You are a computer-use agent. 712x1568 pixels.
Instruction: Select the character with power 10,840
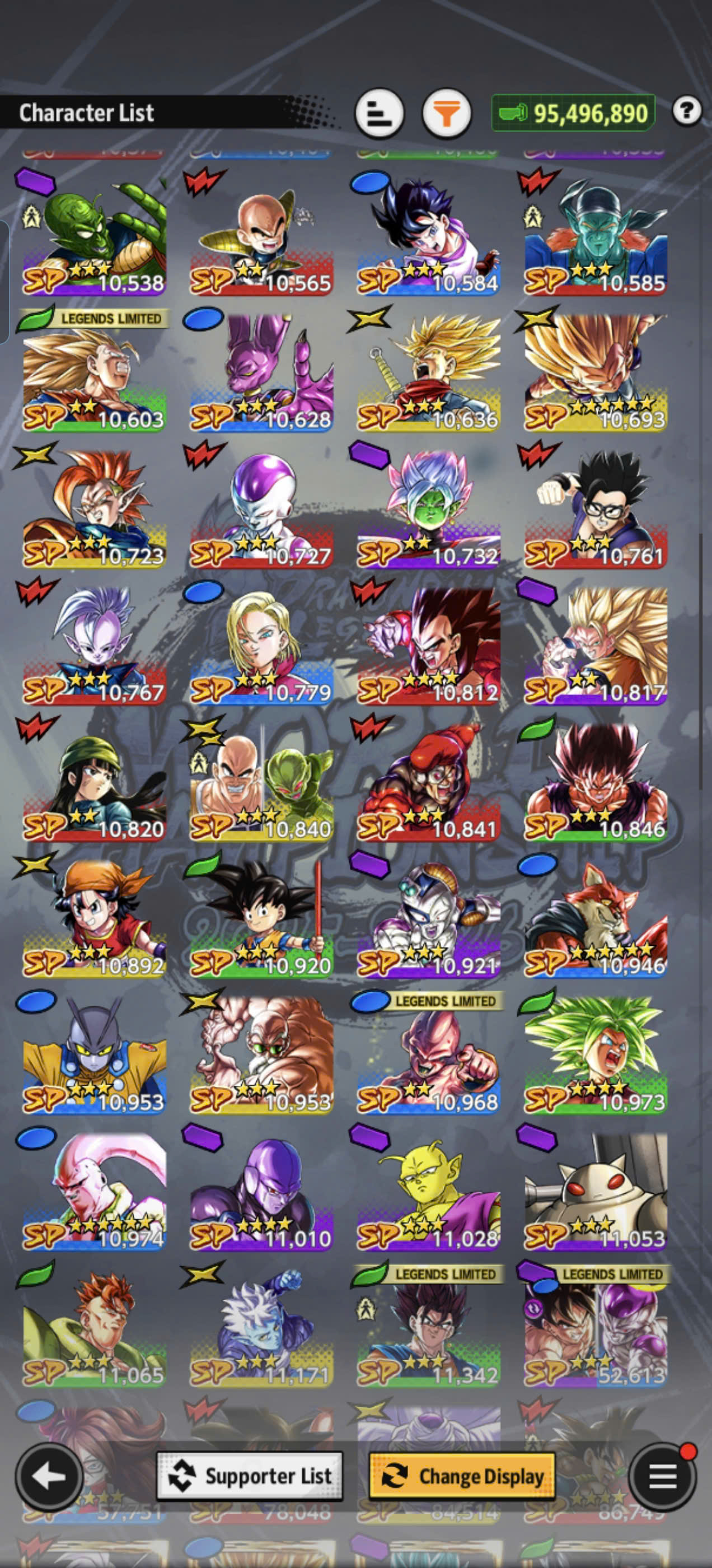(x=261, y=781)
